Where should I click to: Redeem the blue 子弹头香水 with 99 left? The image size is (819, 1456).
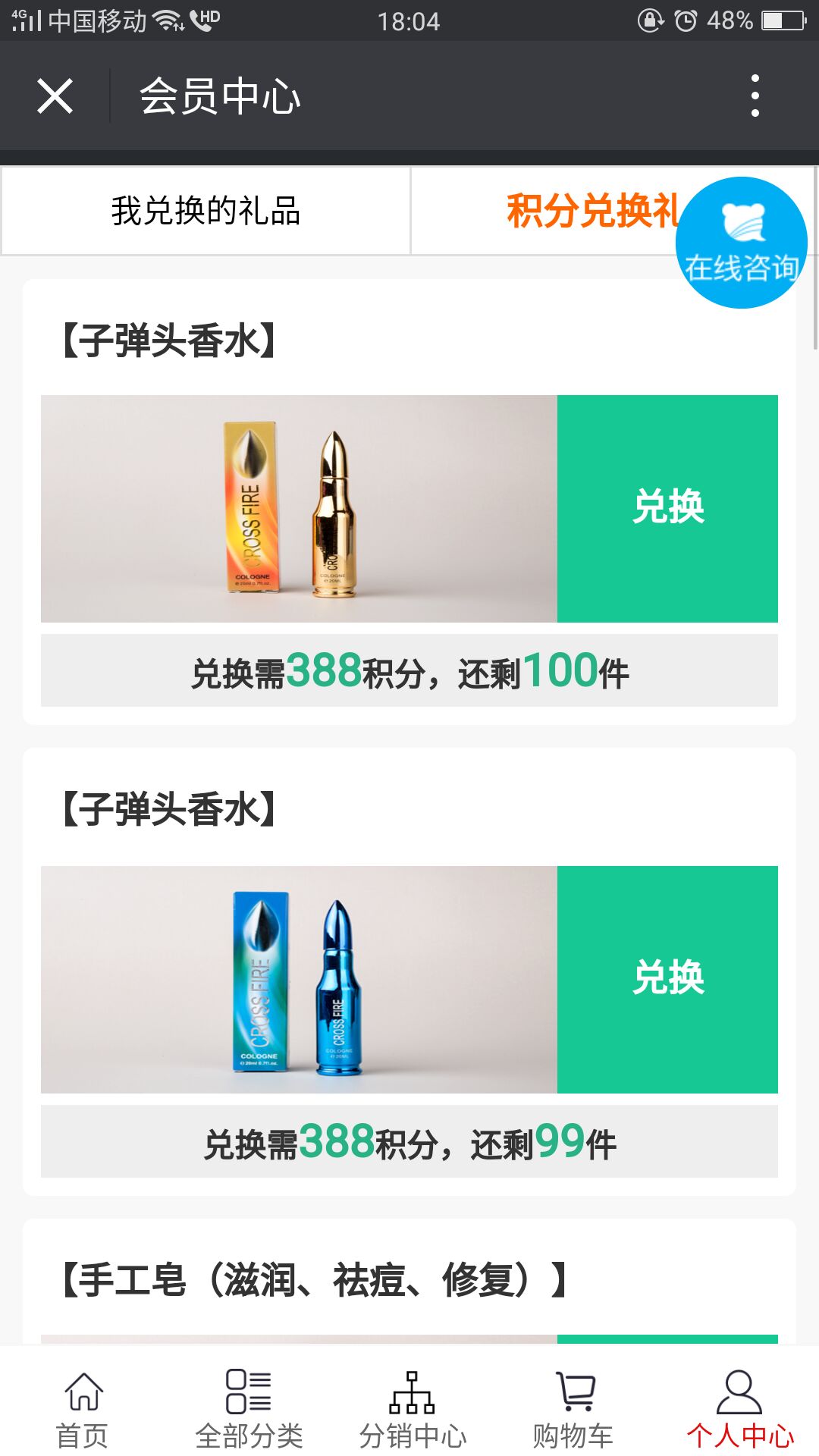[667, 979]
